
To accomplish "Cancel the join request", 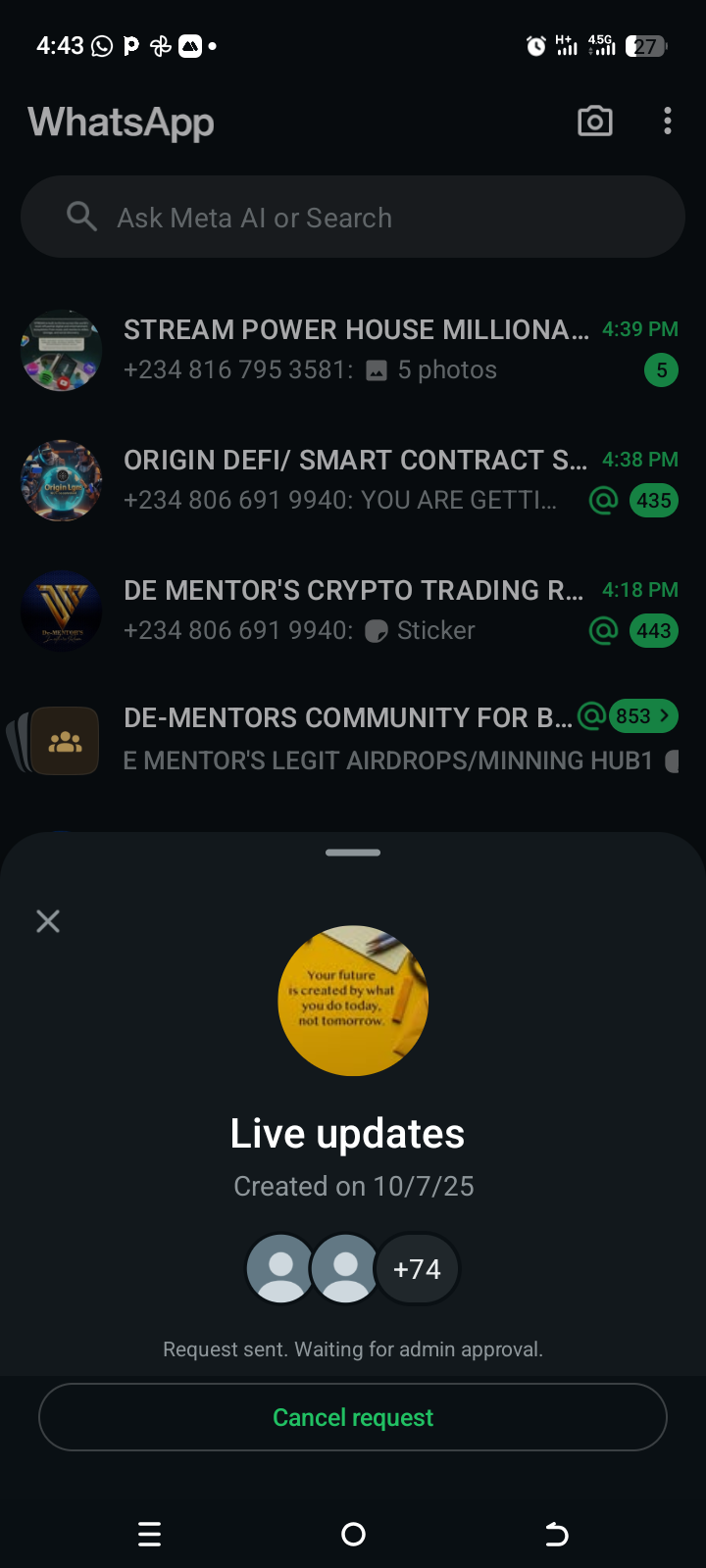I will point(353,1417).
